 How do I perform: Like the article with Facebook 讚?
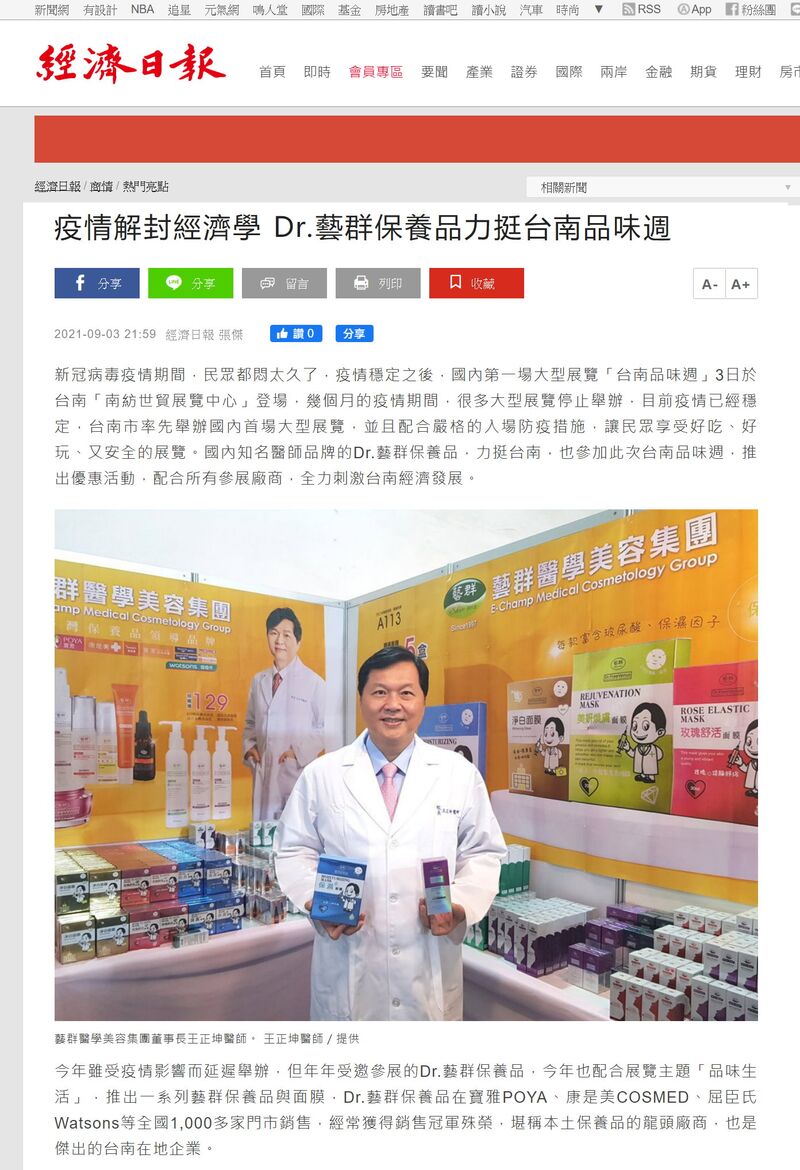[296, 334]
